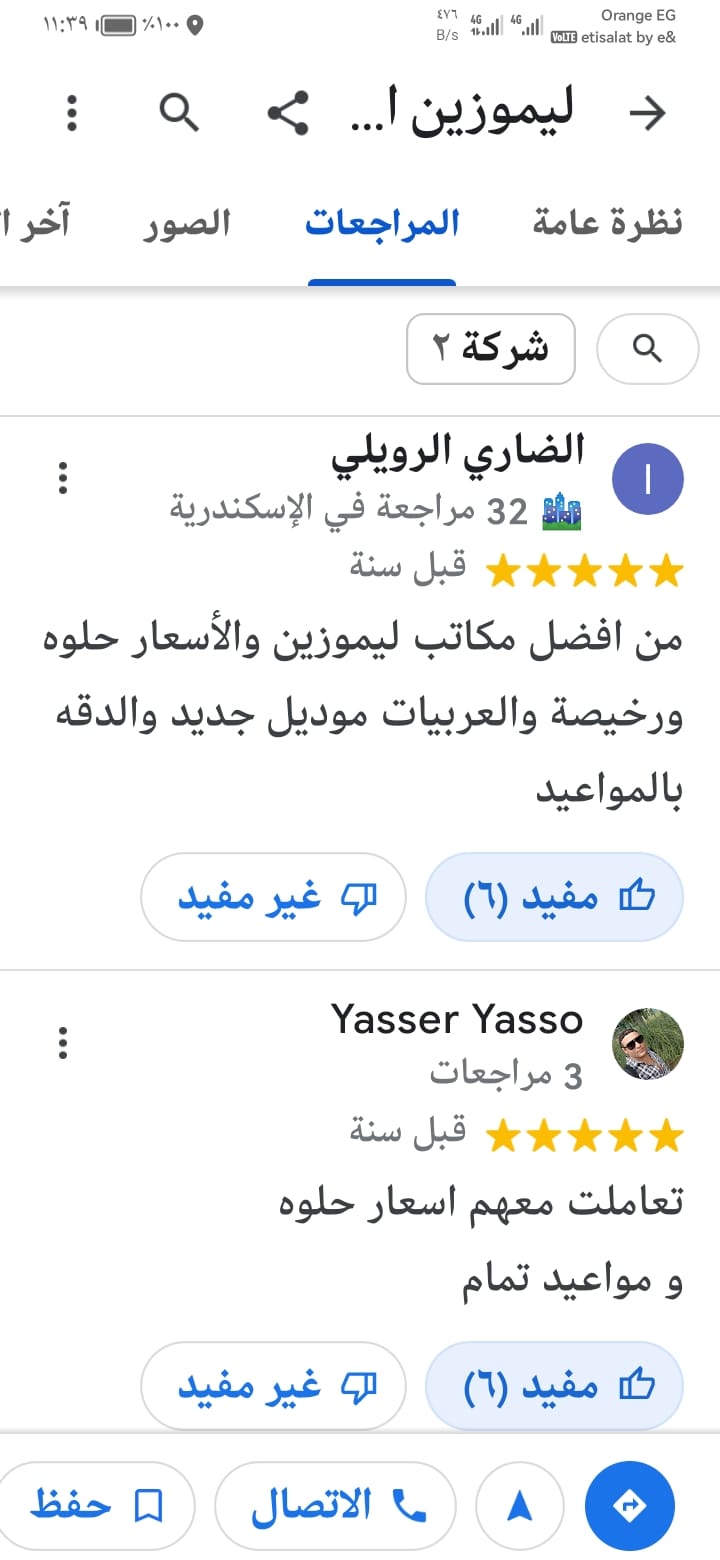Open options for الضاري الرويلي's review

pos(63,478)
